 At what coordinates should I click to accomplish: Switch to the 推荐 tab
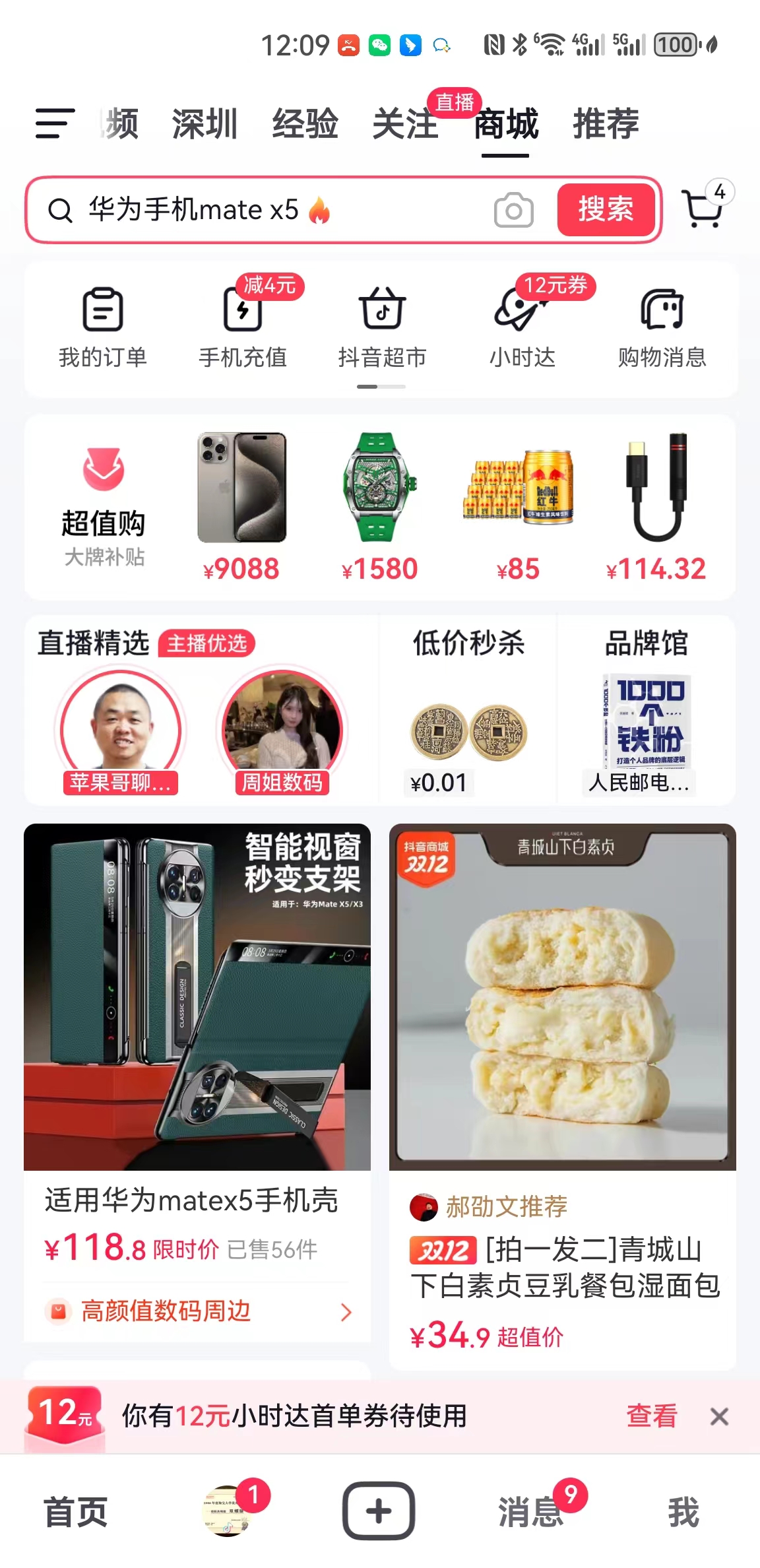606,123
